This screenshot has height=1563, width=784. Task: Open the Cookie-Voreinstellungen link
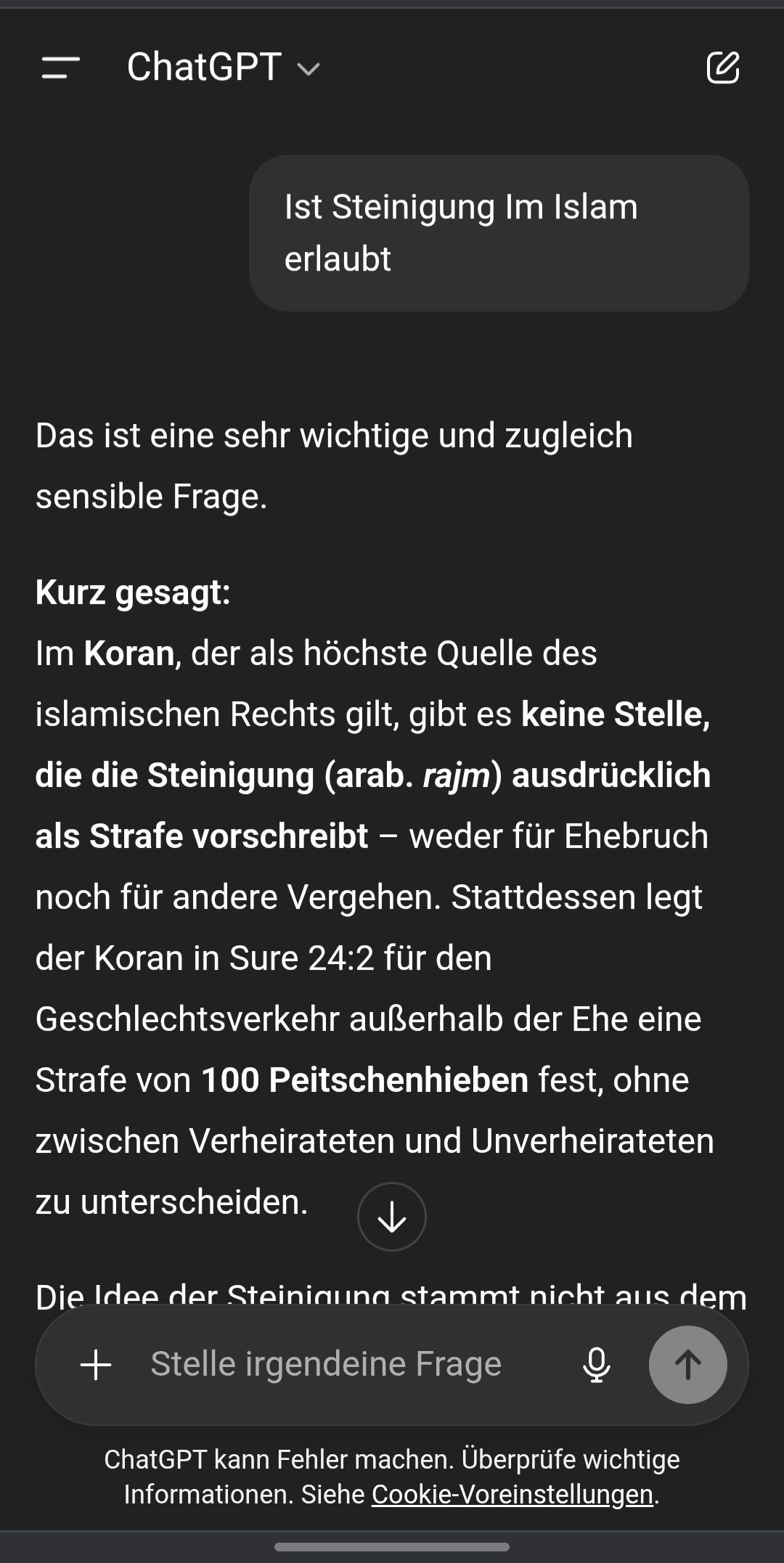[x=513, y=1495]
